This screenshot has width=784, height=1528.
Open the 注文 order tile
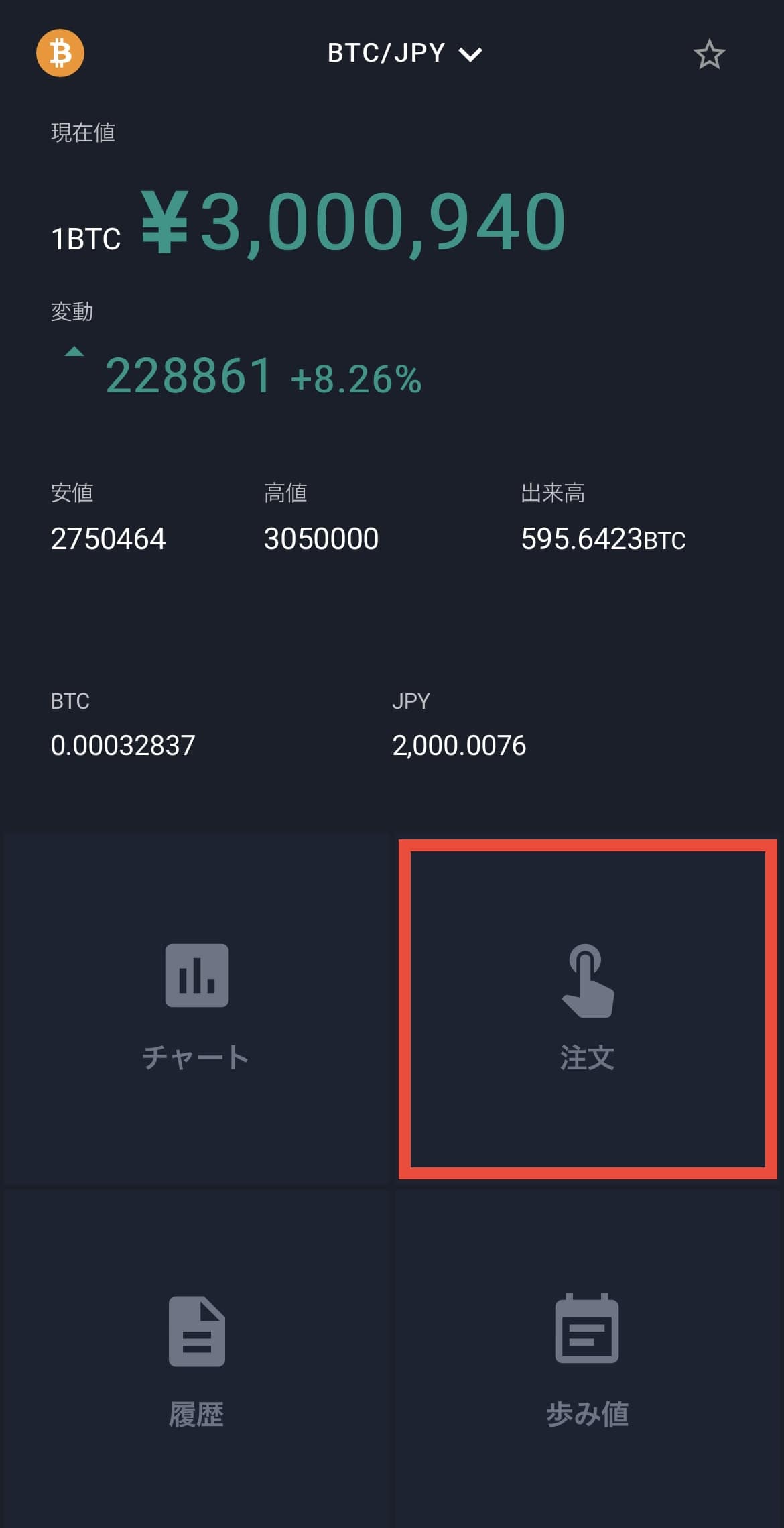click(588, 1009)
